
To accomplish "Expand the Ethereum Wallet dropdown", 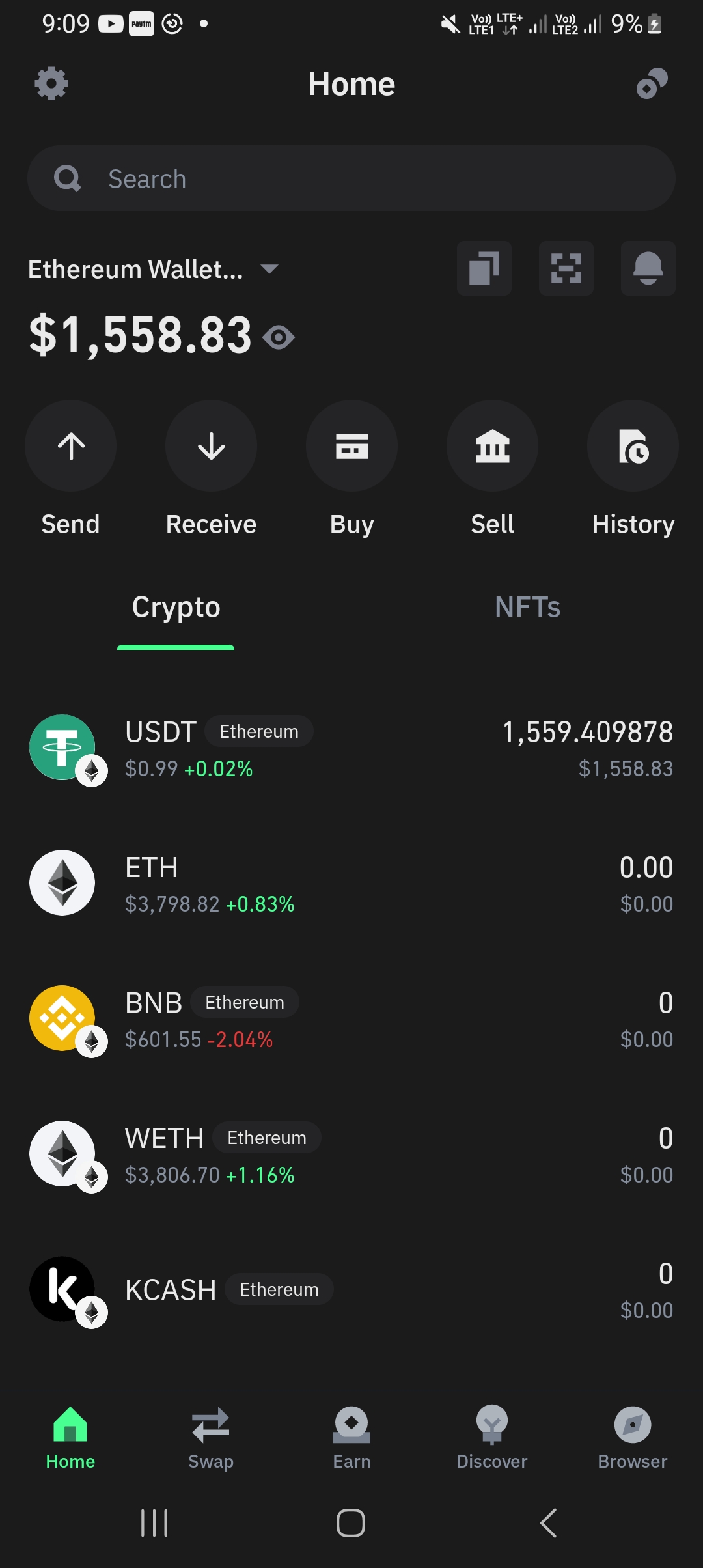I will (x=269, y=269).
